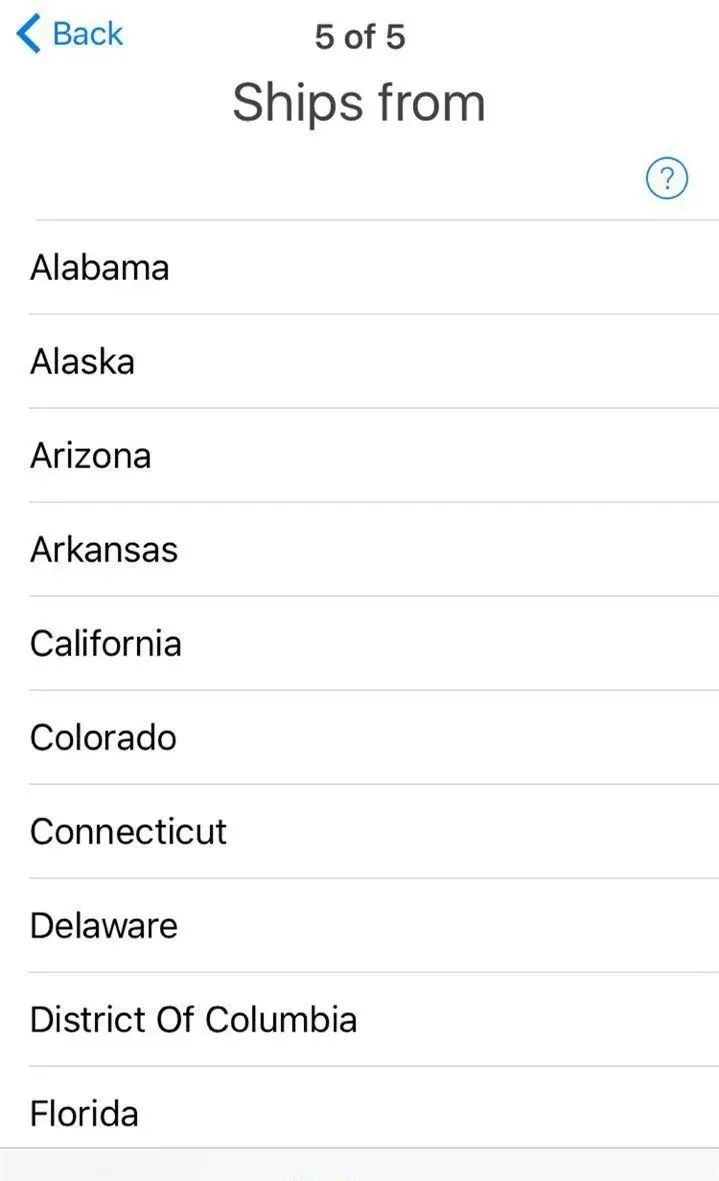Tap the Colorado row
This screenshot has width=719, height=1181.
(x=103, y=738)
